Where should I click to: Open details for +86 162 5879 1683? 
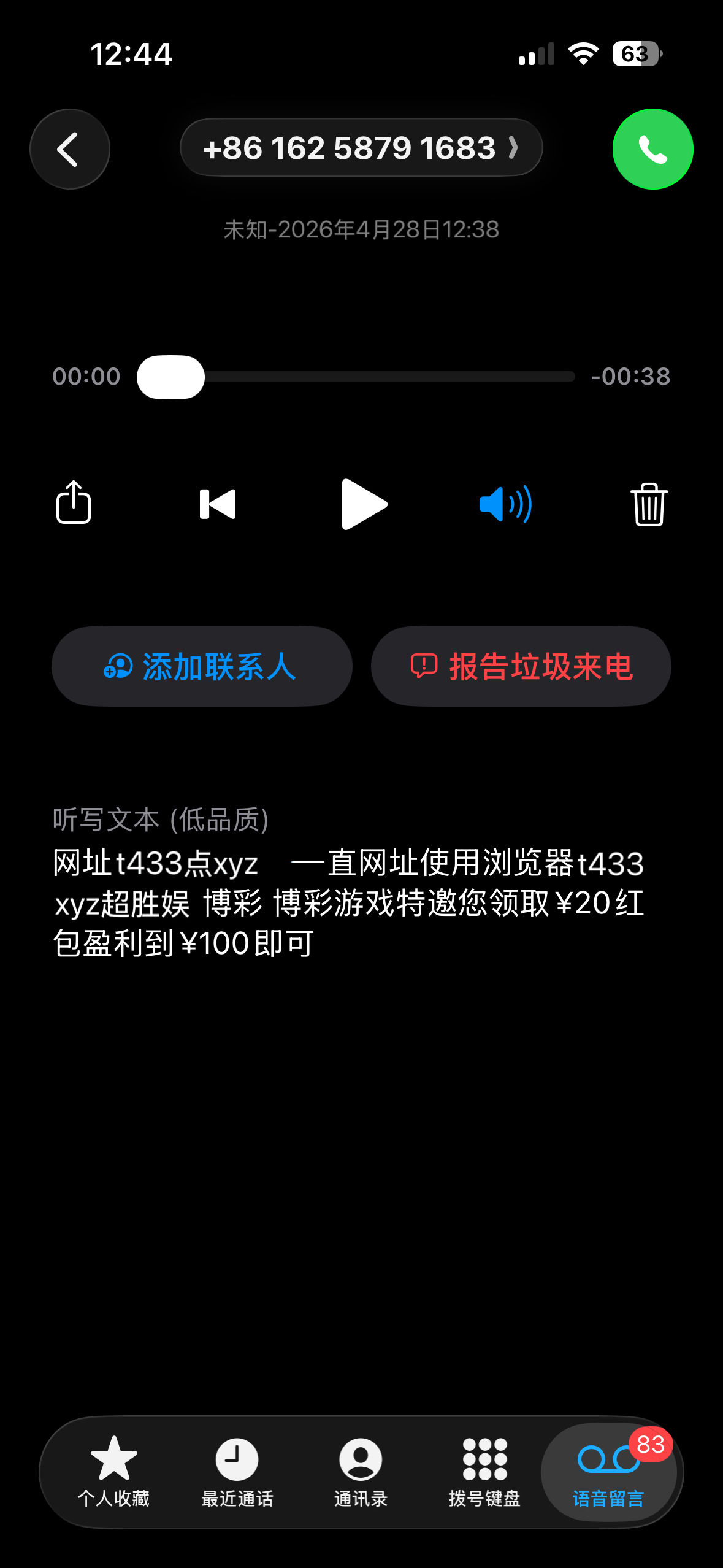[361, 148]
